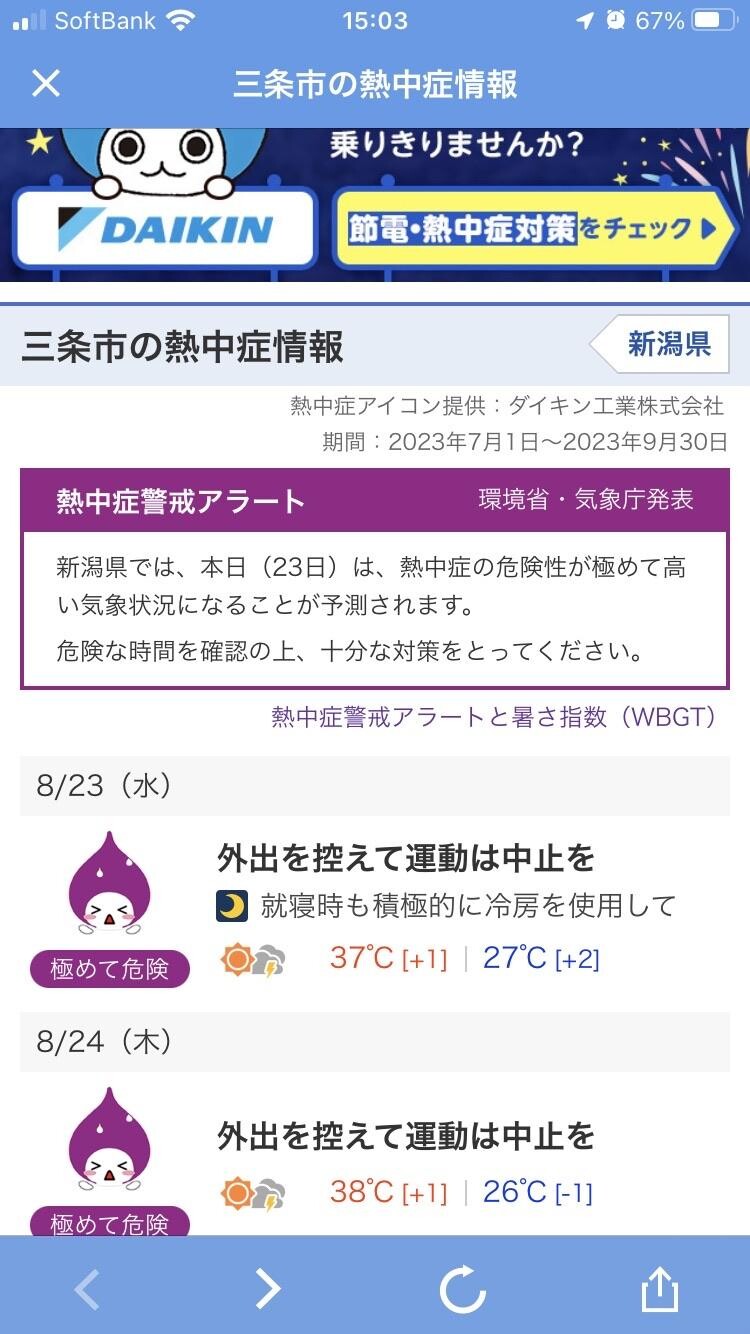Go forward using the forward arrow icon

(268, 1289)
